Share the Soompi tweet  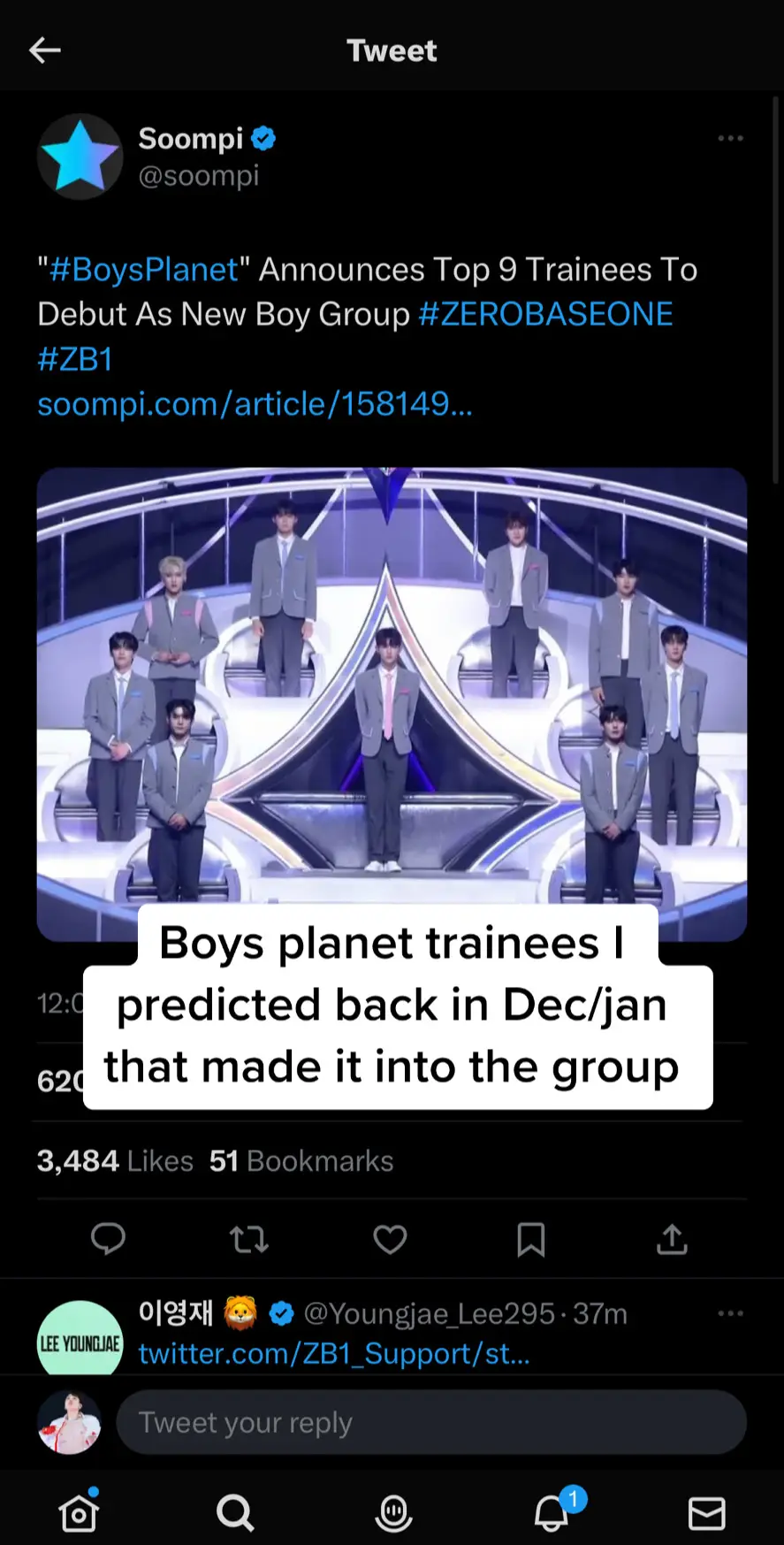pyautogui.click(x=672, y=1239)
